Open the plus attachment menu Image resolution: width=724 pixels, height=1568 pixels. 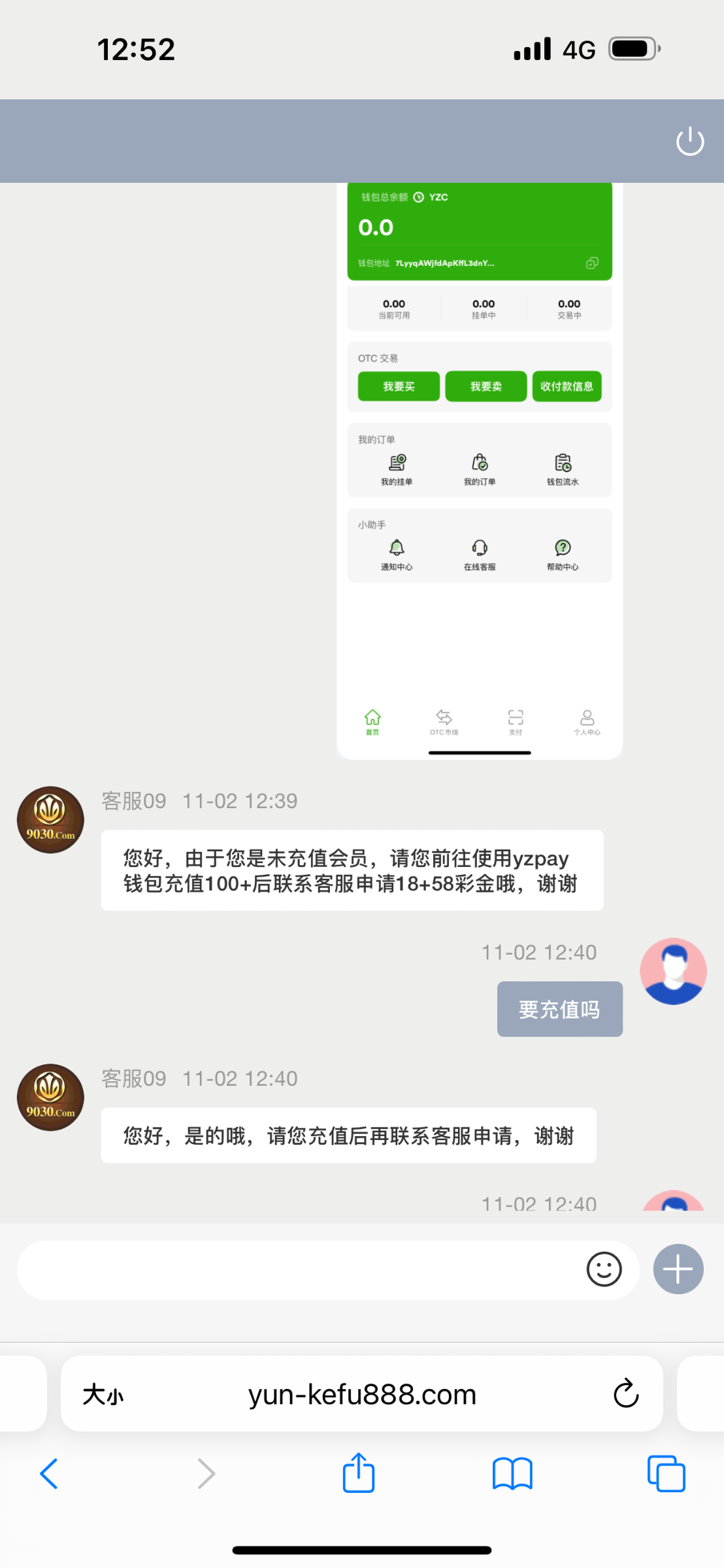[x=678, y=1269]
